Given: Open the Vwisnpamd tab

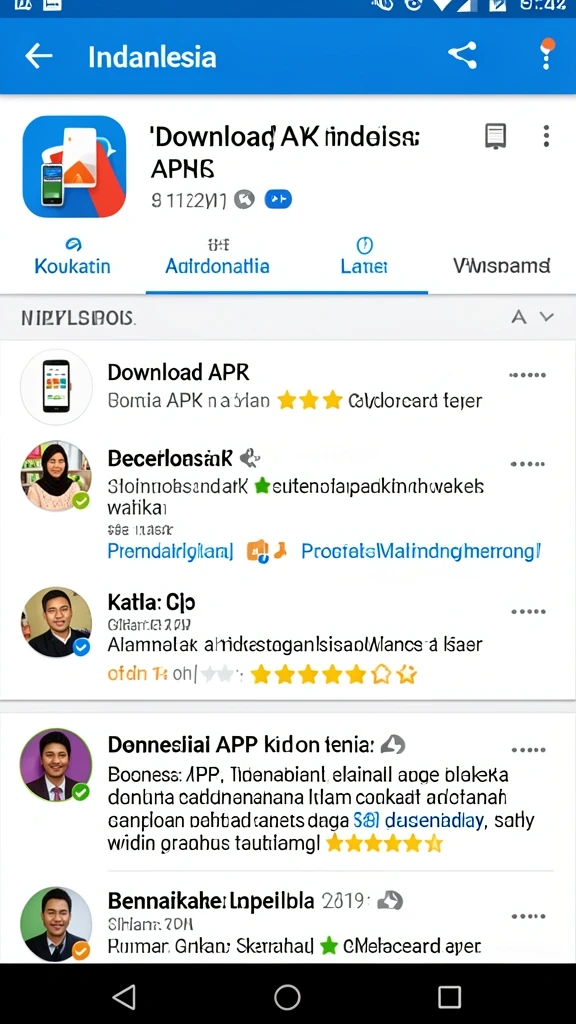Looking at the screenshot, I should tap(502, 266).
